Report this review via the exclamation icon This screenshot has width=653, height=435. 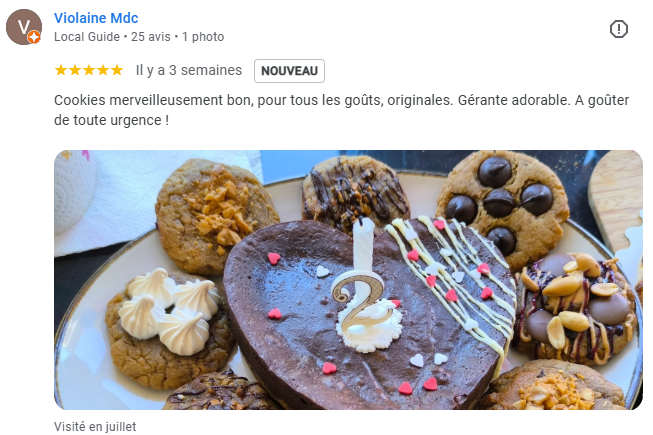click(x=619, y=29)
